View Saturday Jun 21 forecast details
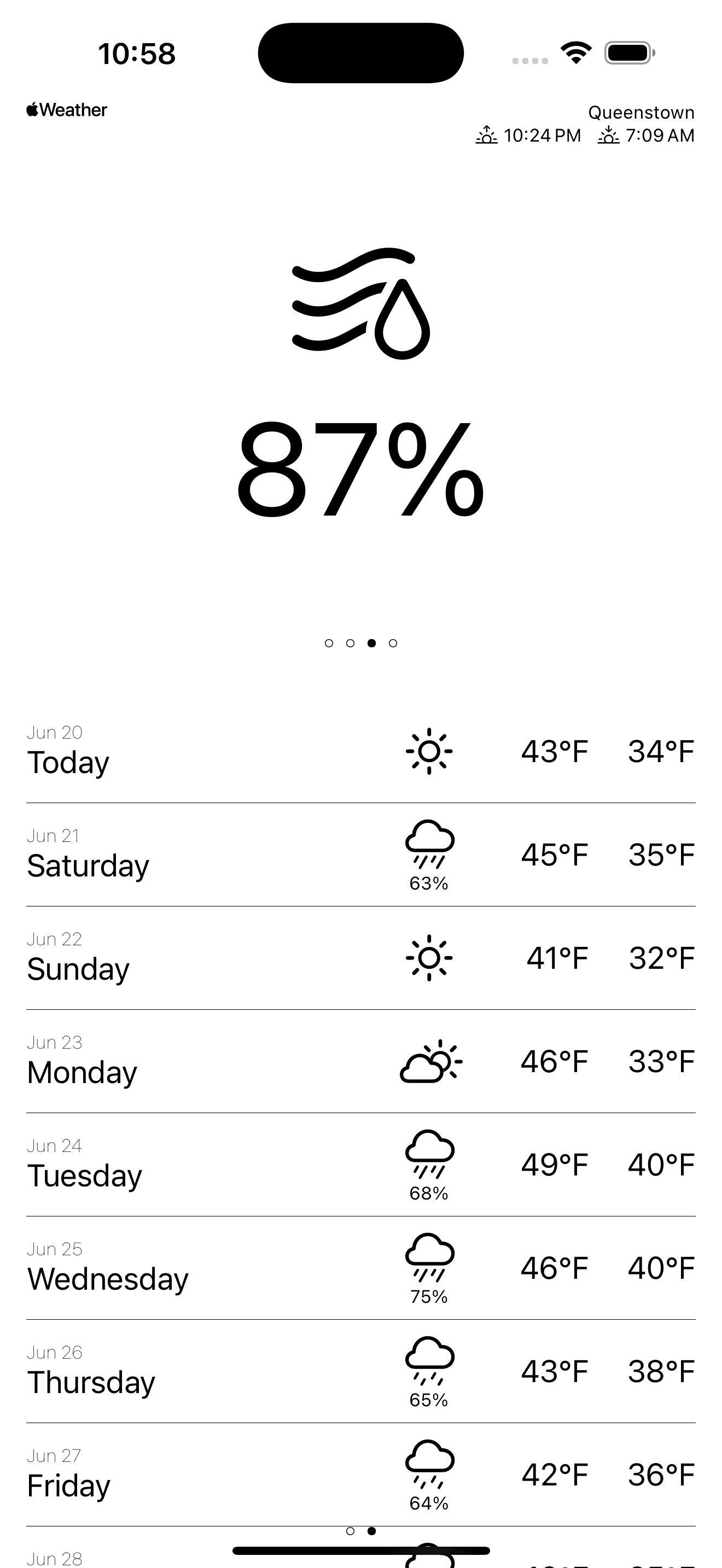Image resolution: width=722 pixels, height=1568 pixels. (360, 855)
